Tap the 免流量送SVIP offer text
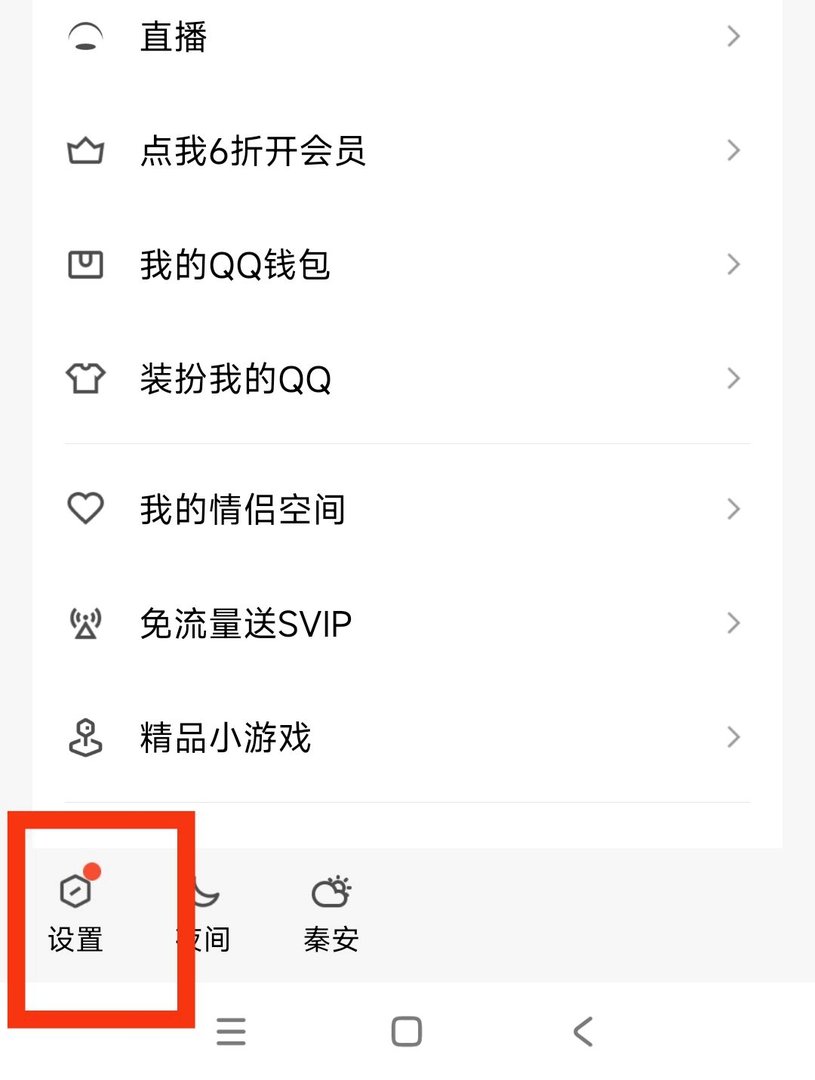 (x=245, y=622)
